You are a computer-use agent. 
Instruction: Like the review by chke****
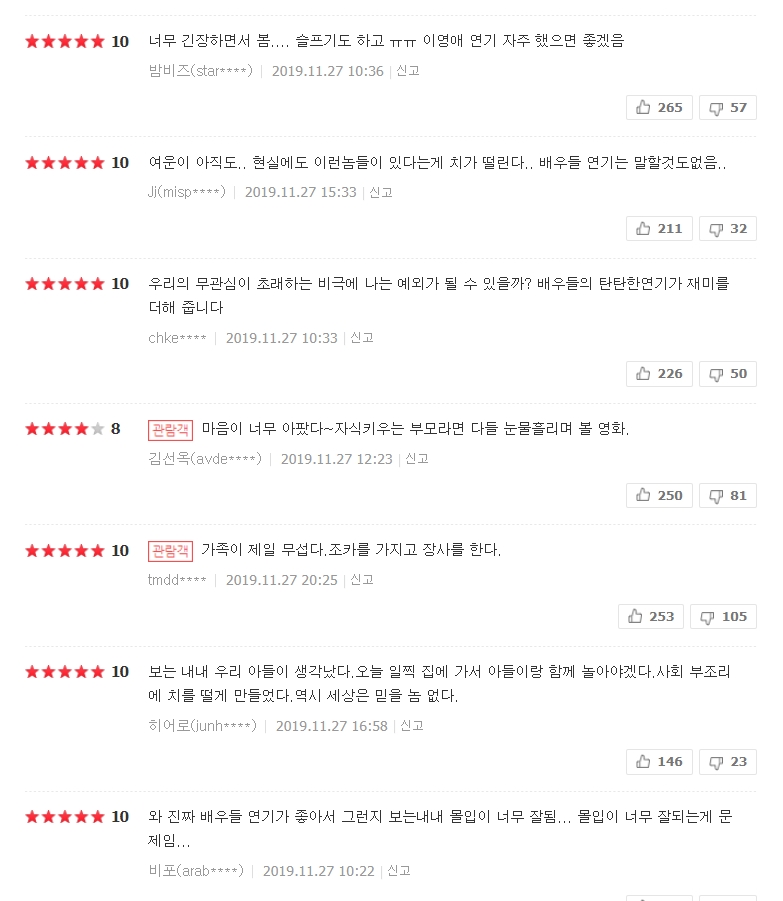click(x=658, y=373)
